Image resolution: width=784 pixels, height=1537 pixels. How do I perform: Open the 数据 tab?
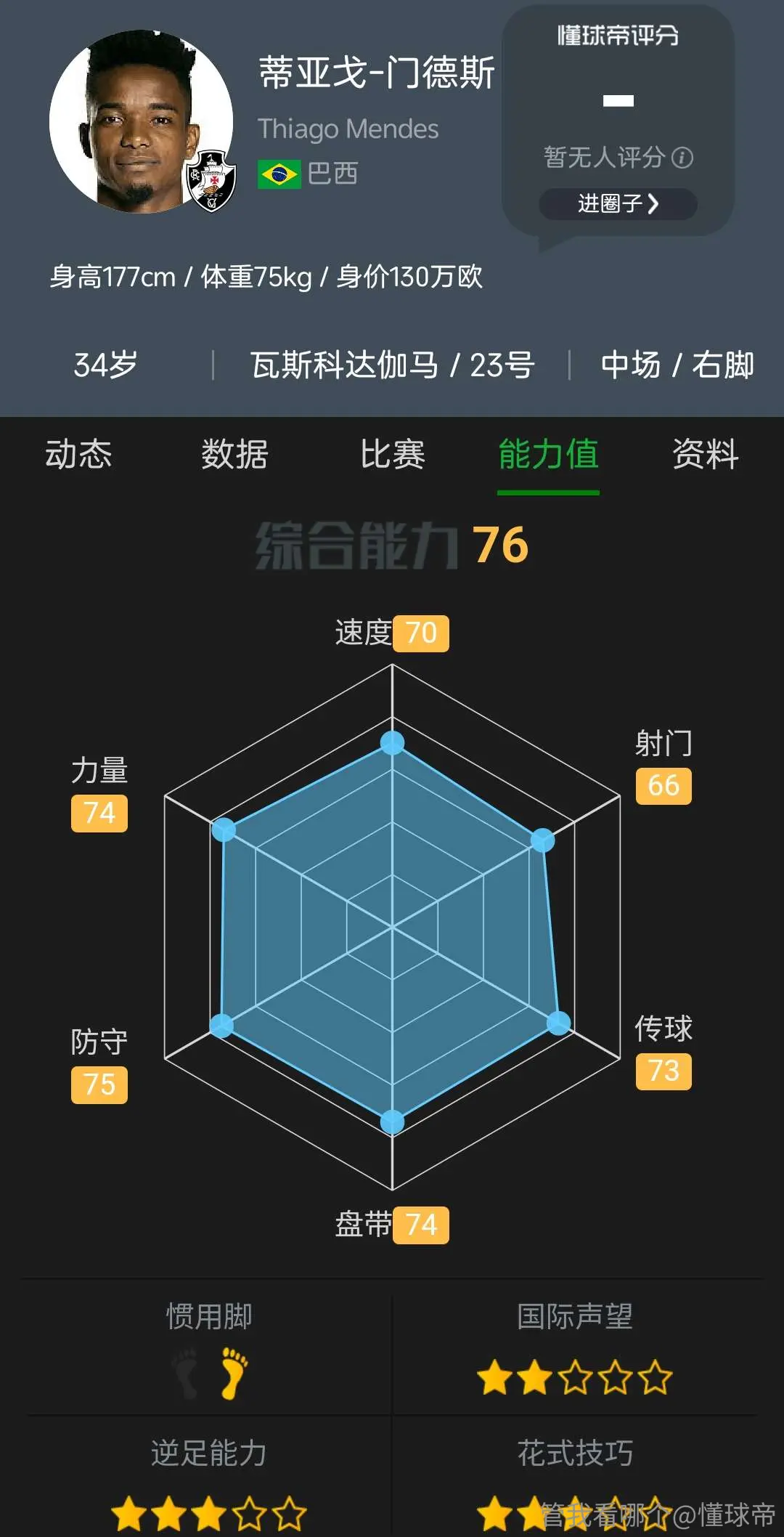234,455
